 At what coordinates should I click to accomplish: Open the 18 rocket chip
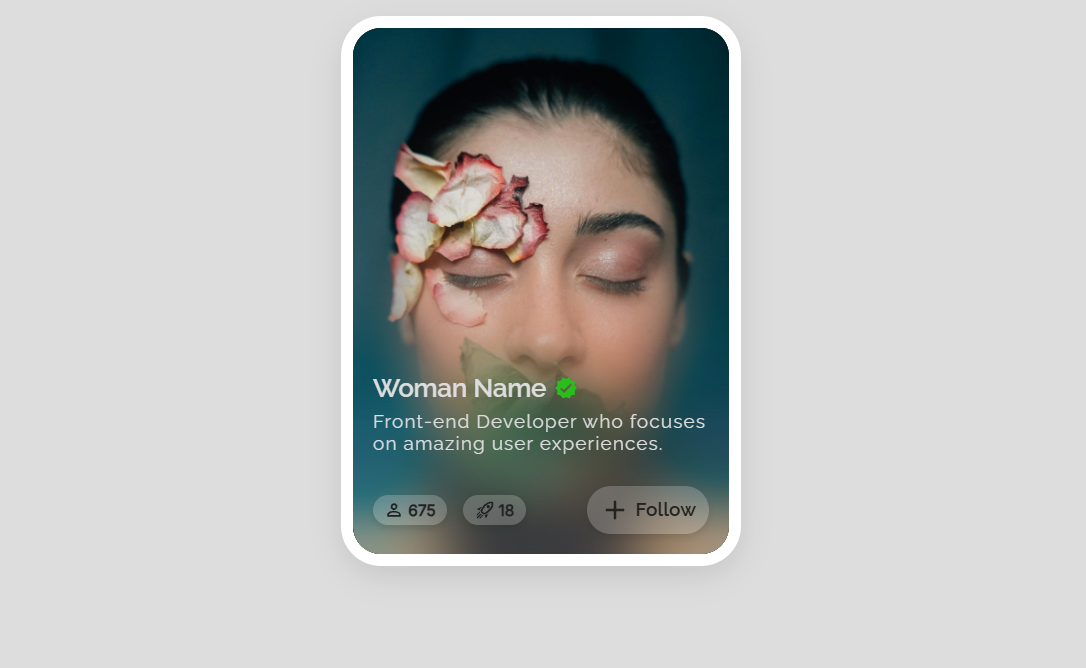coord(494,510)
